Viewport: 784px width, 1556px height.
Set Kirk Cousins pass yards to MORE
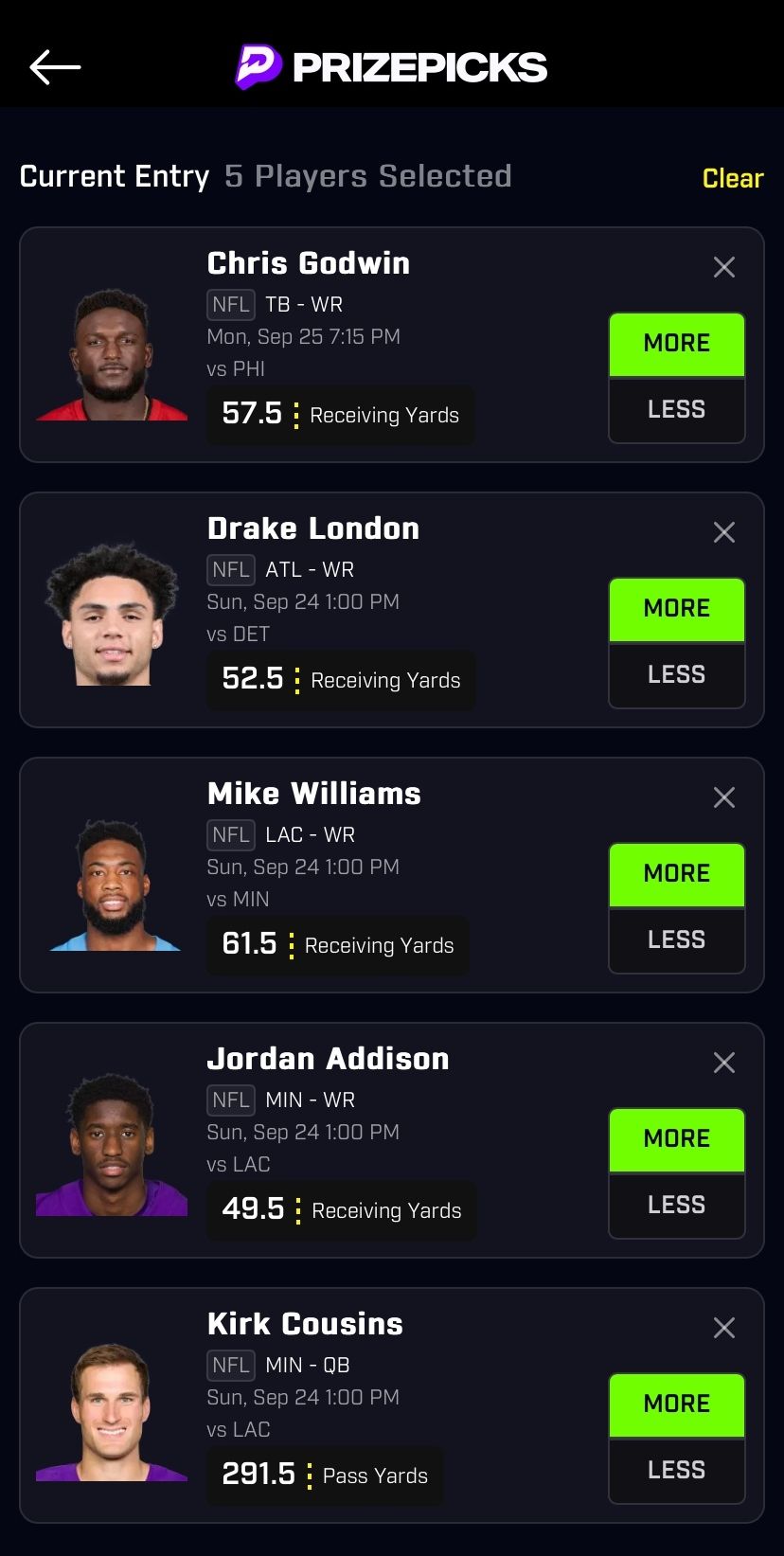click(676, 1404)
